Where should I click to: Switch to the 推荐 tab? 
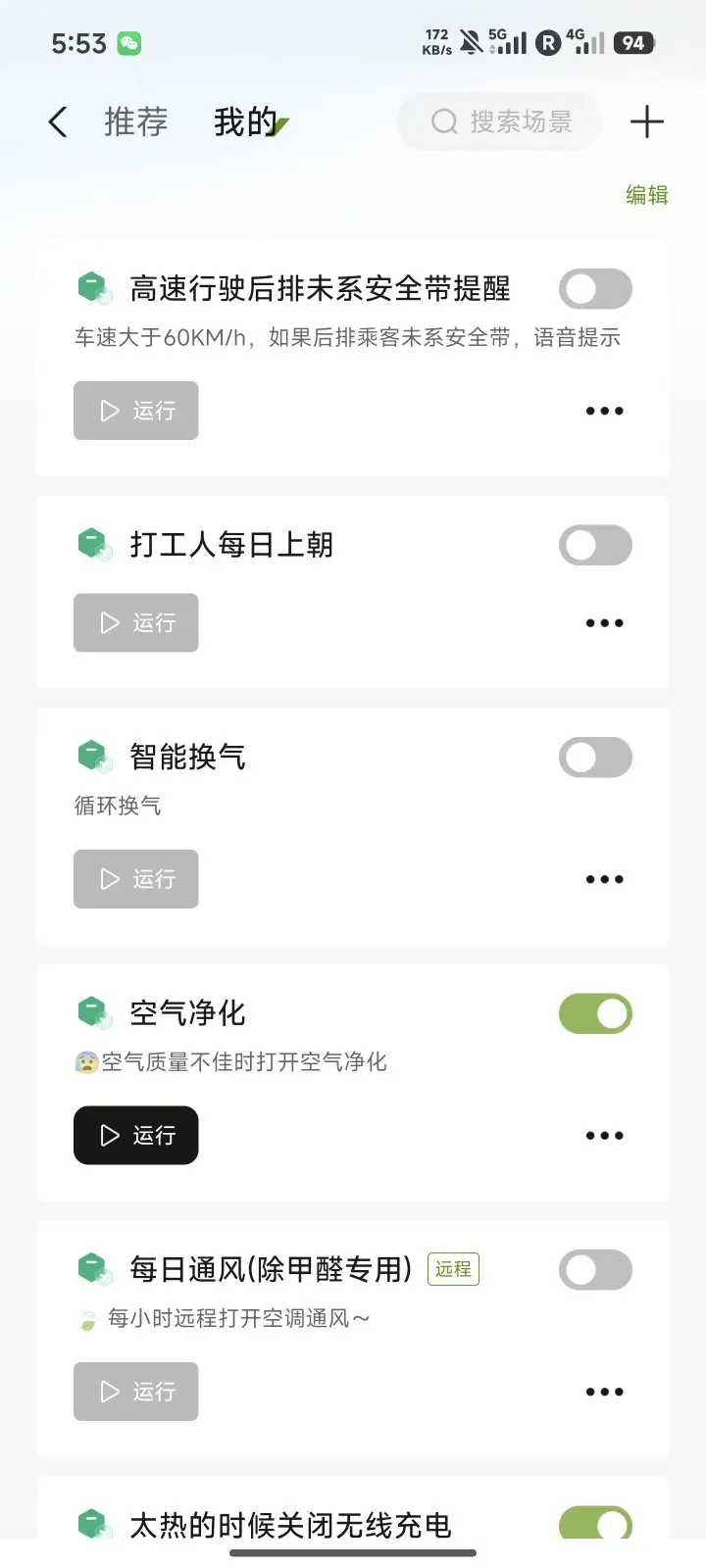point(136,122)
